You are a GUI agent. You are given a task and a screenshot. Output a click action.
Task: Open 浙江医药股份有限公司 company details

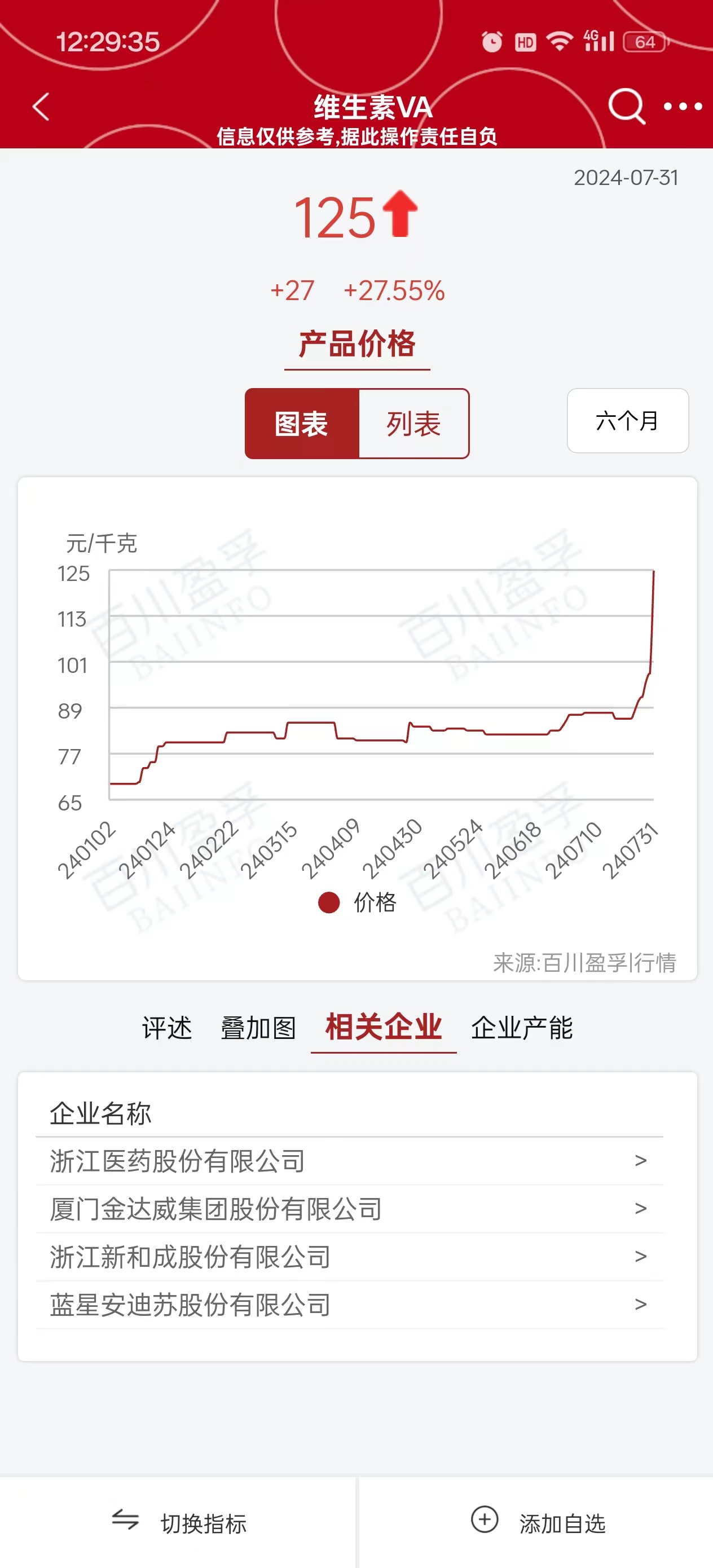350,1161
